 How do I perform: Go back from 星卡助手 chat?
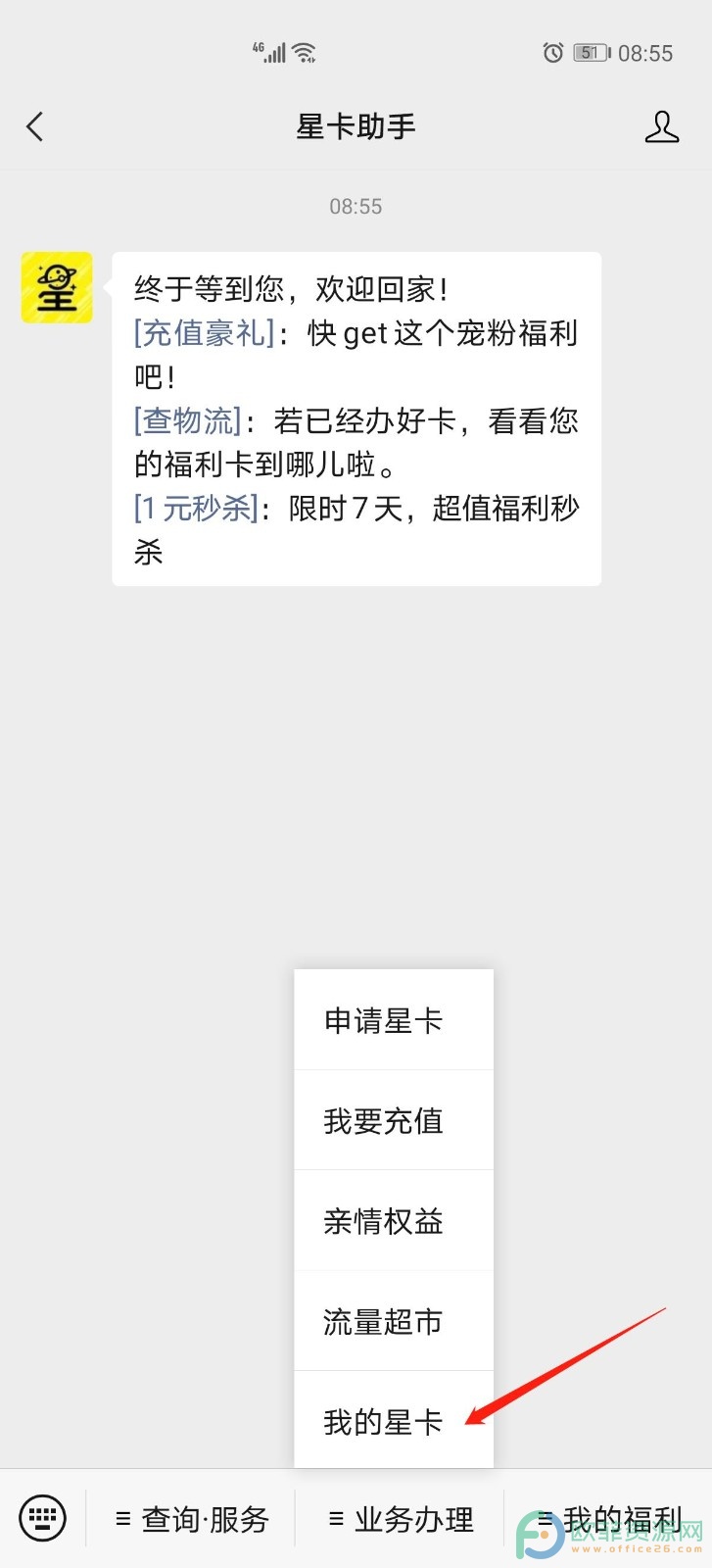tap(35, 126)
